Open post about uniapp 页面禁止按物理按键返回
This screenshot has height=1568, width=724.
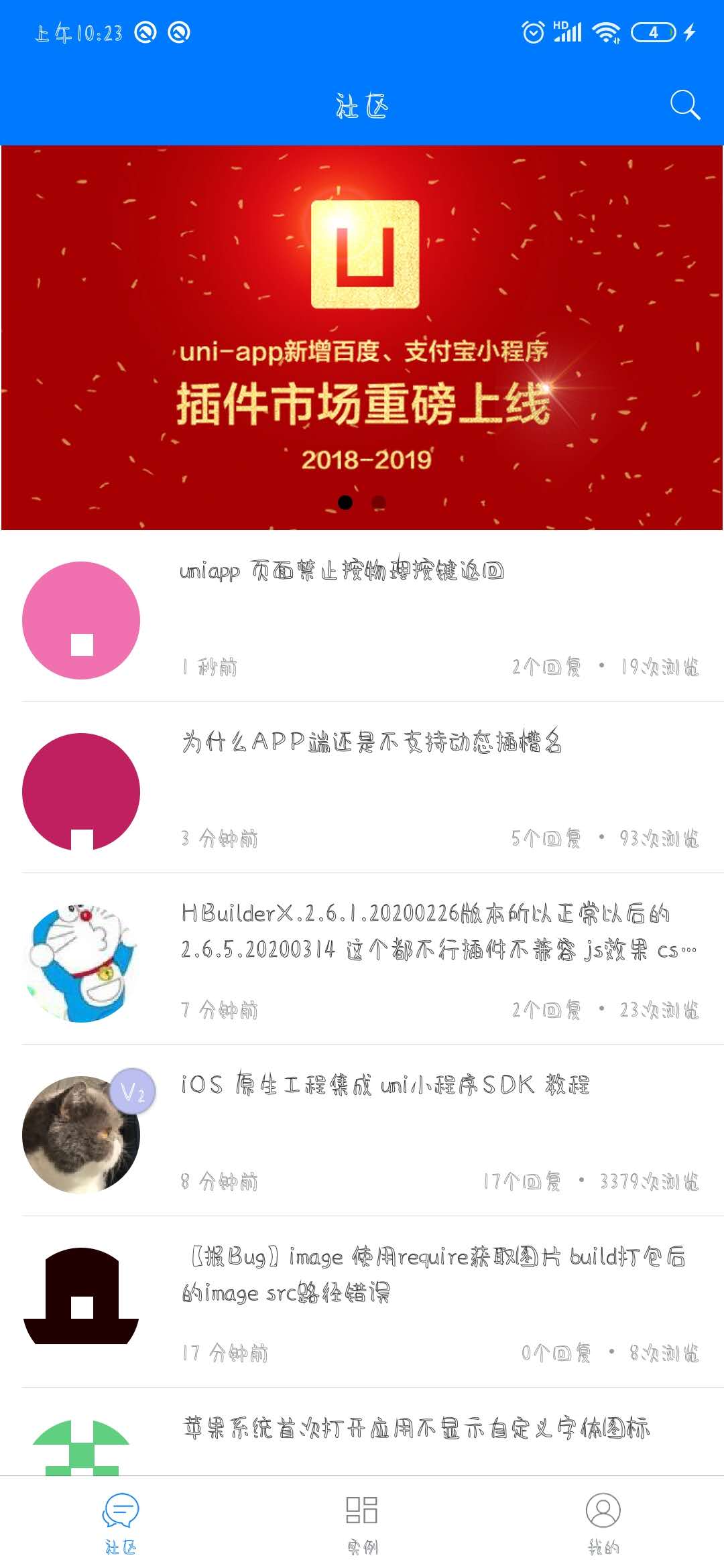coord(362,616)
